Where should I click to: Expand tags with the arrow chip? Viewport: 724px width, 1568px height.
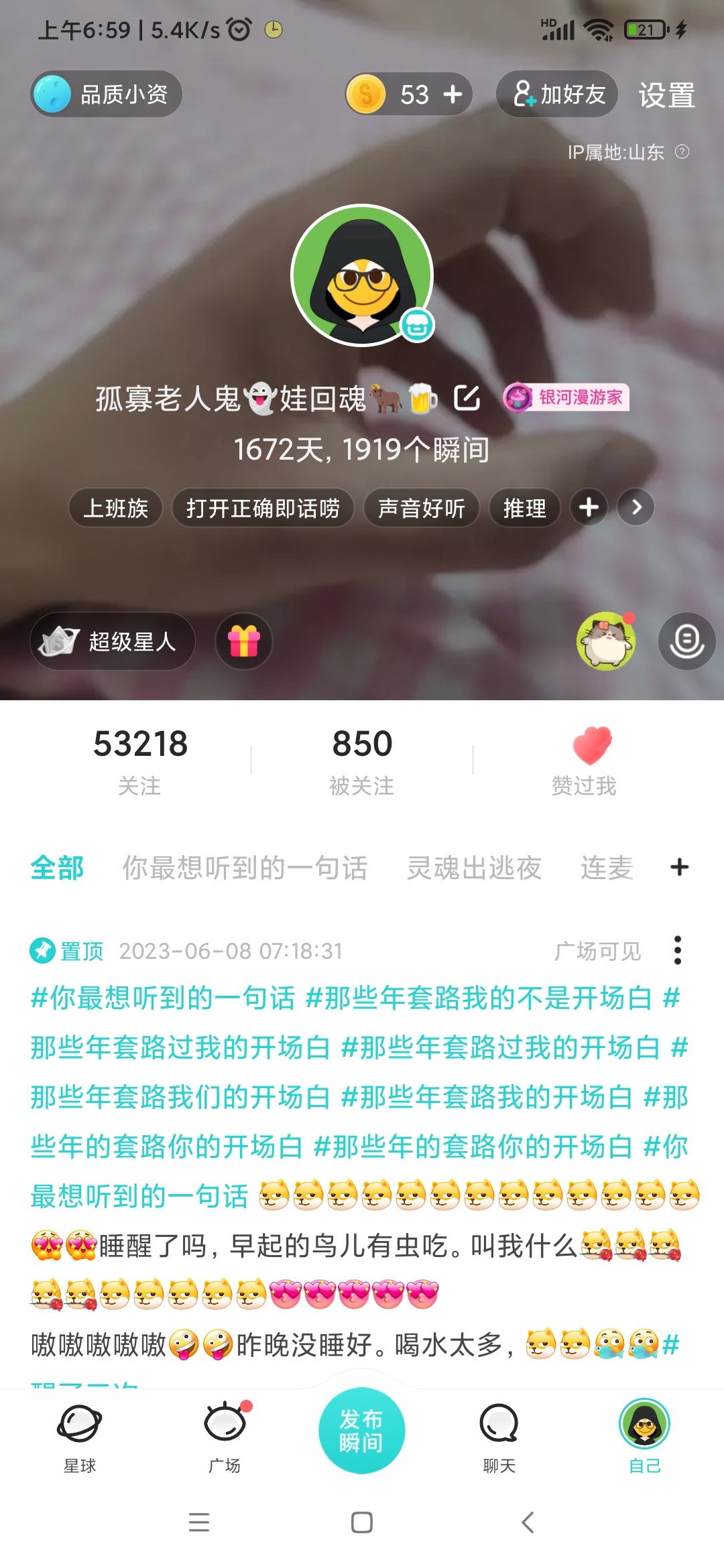pyautogui.click(x=636, y=507)
